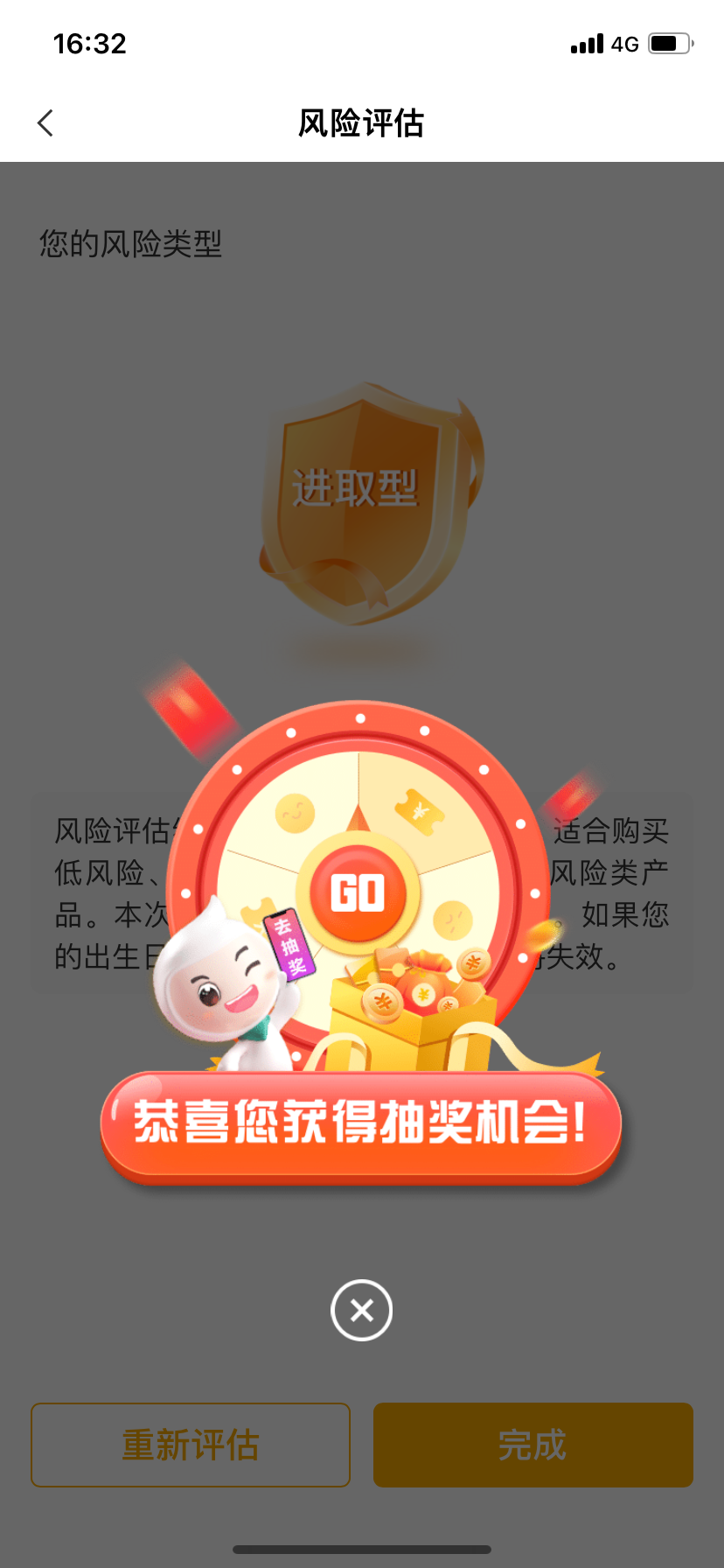
Task: Tap the GO button on the lottery wheel
Action: click(358, 893)
